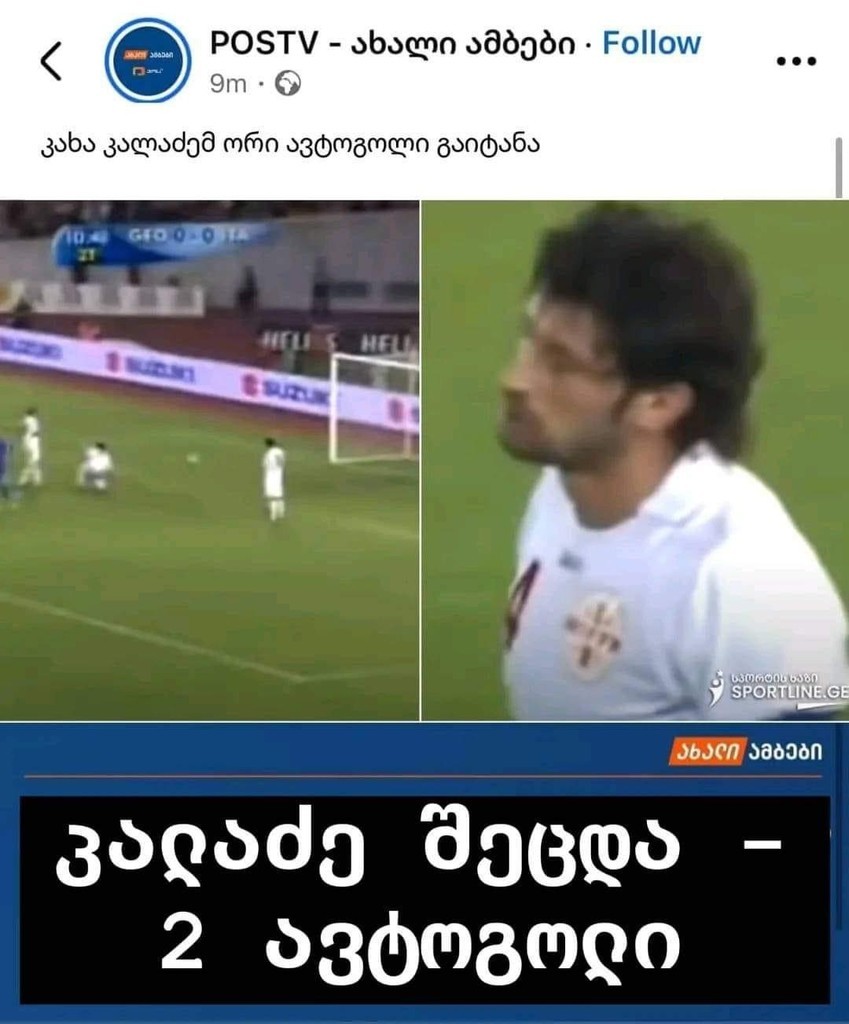Open the POSTV page profile picture
Viewport: 849px width, 1024px height.
147,61
